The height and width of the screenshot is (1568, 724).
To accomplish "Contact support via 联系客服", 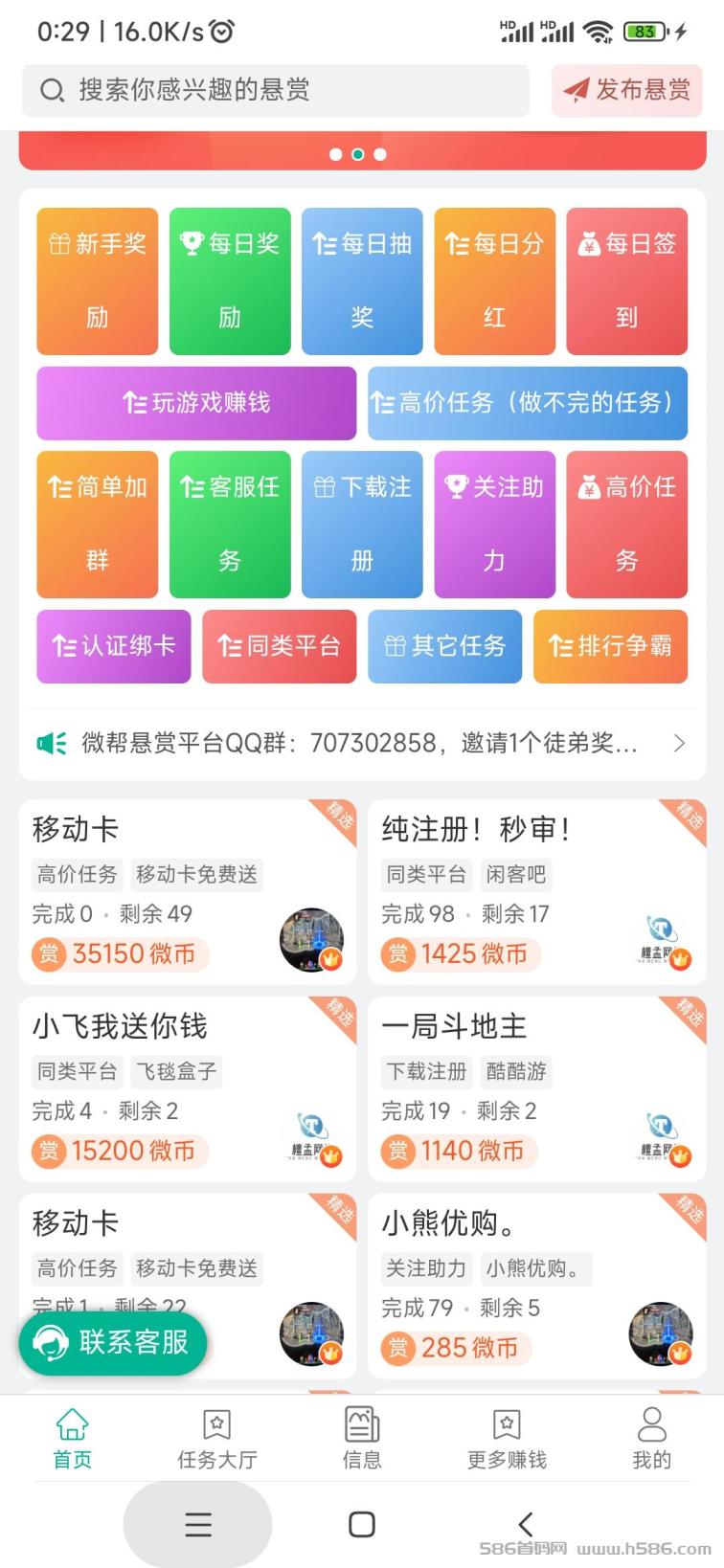I will (113, 1343).
